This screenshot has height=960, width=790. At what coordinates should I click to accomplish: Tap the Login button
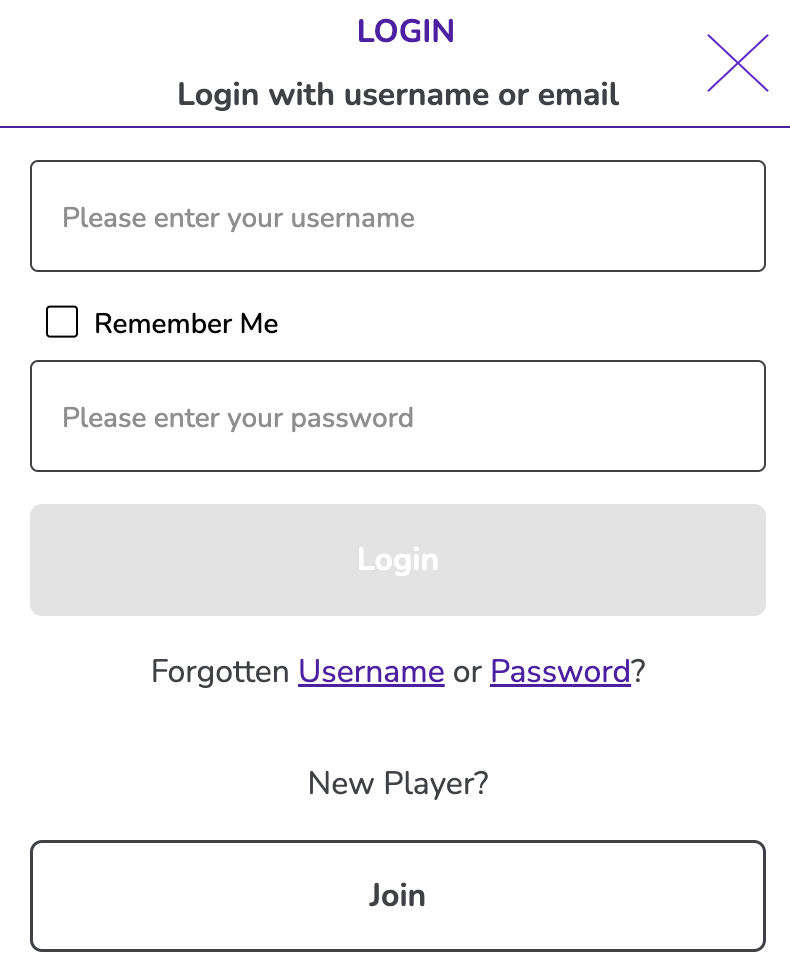pos(397,559)
